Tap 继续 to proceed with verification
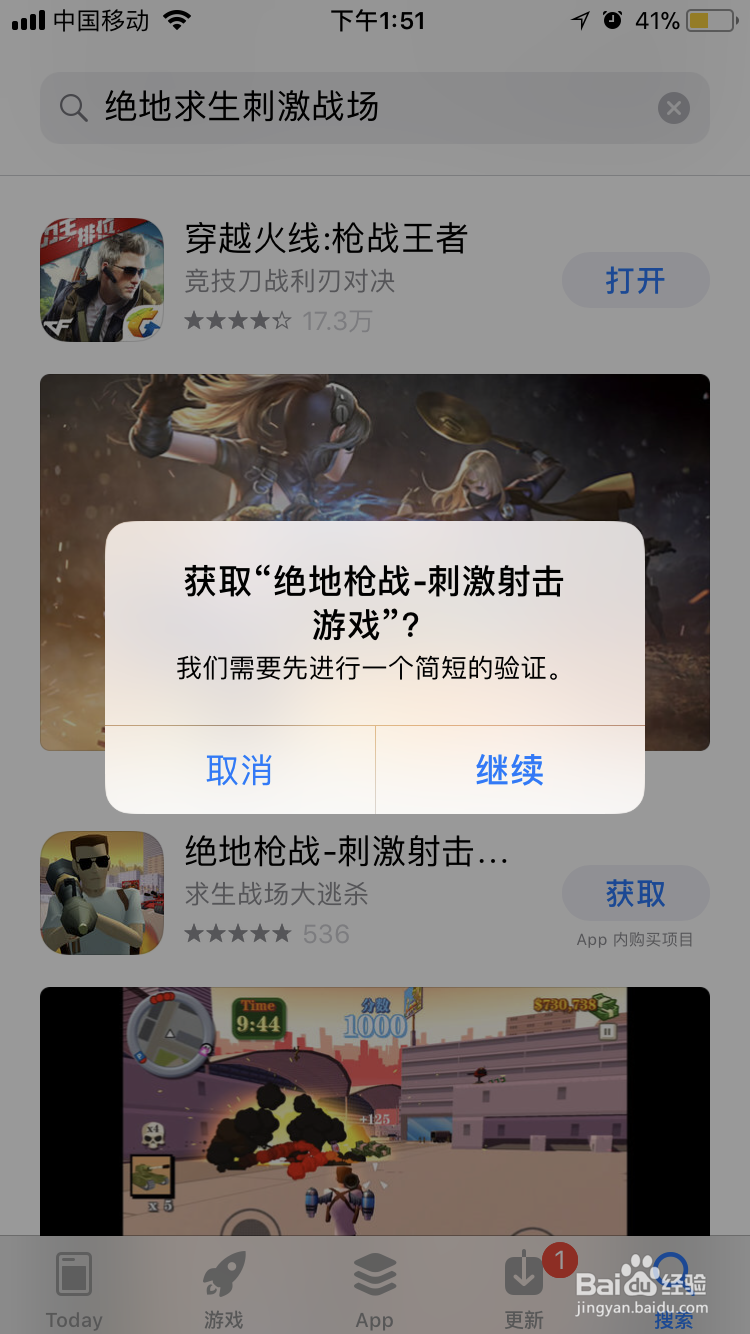Viewport: 750px width, 1334px height. pos(510,770)
